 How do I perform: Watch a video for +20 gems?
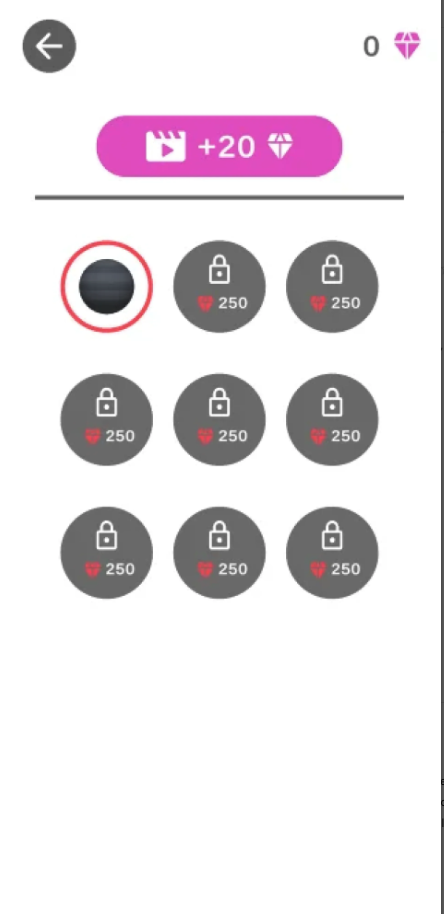219,146
